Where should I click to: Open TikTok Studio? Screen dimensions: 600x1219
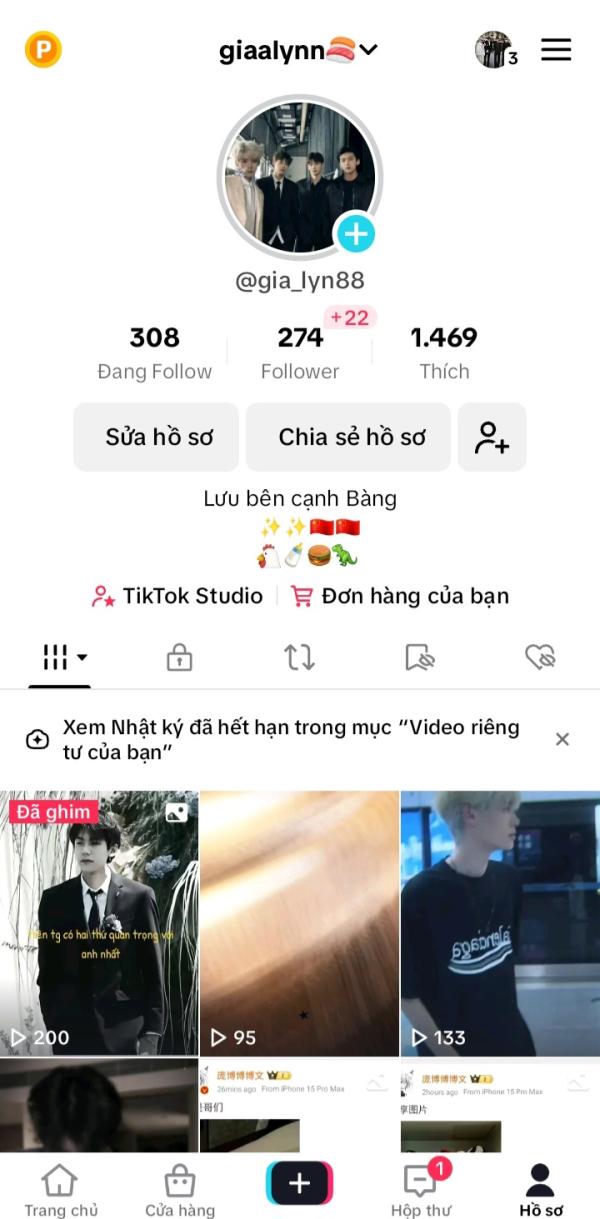[x=177, y=596]
